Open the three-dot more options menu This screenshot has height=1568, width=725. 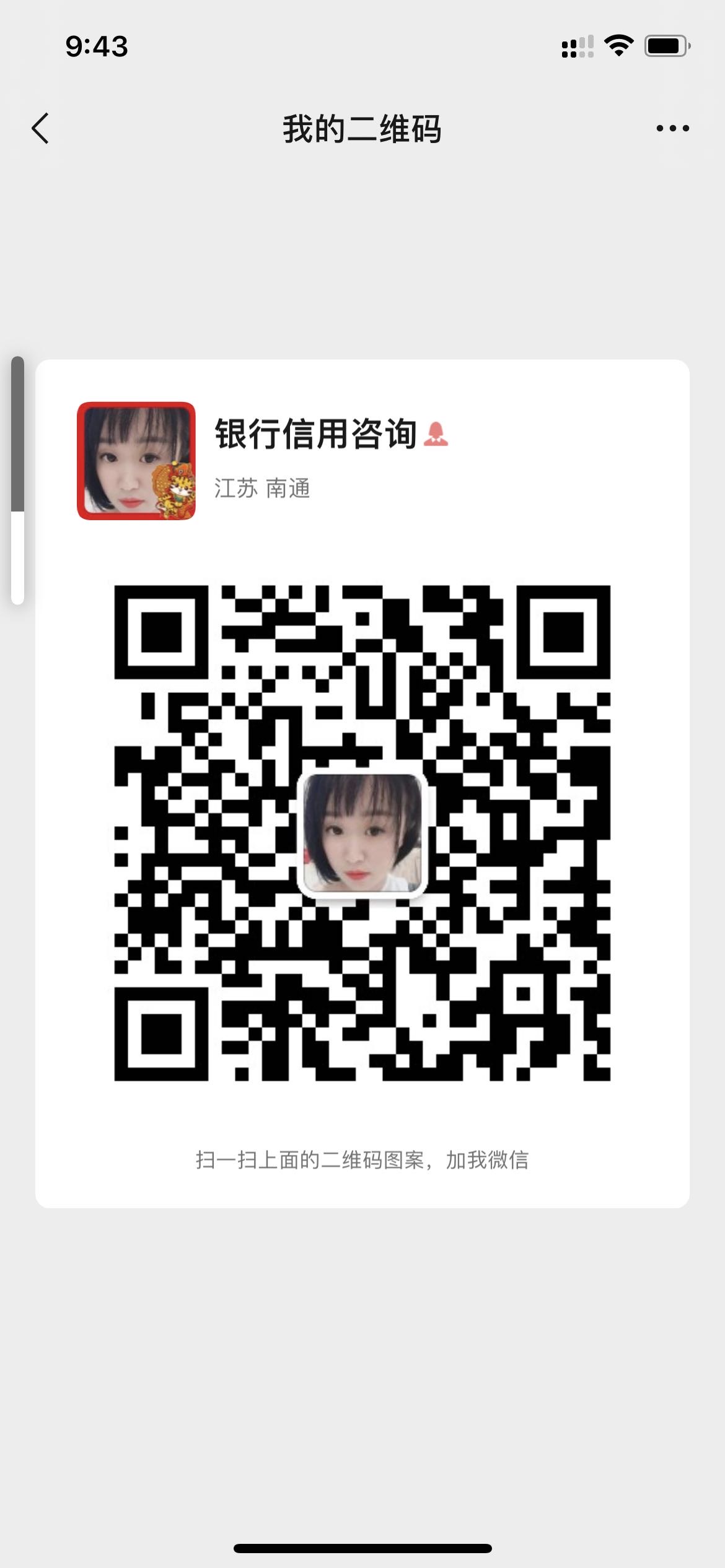pyautogui.click(x=672, y=129)
